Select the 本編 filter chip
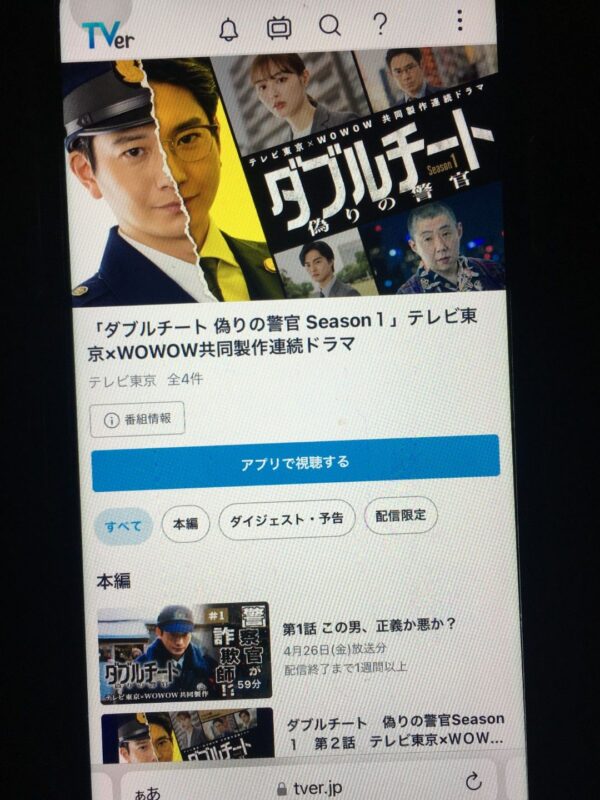This screenshot has width=600, height=800. pos(185,523)
